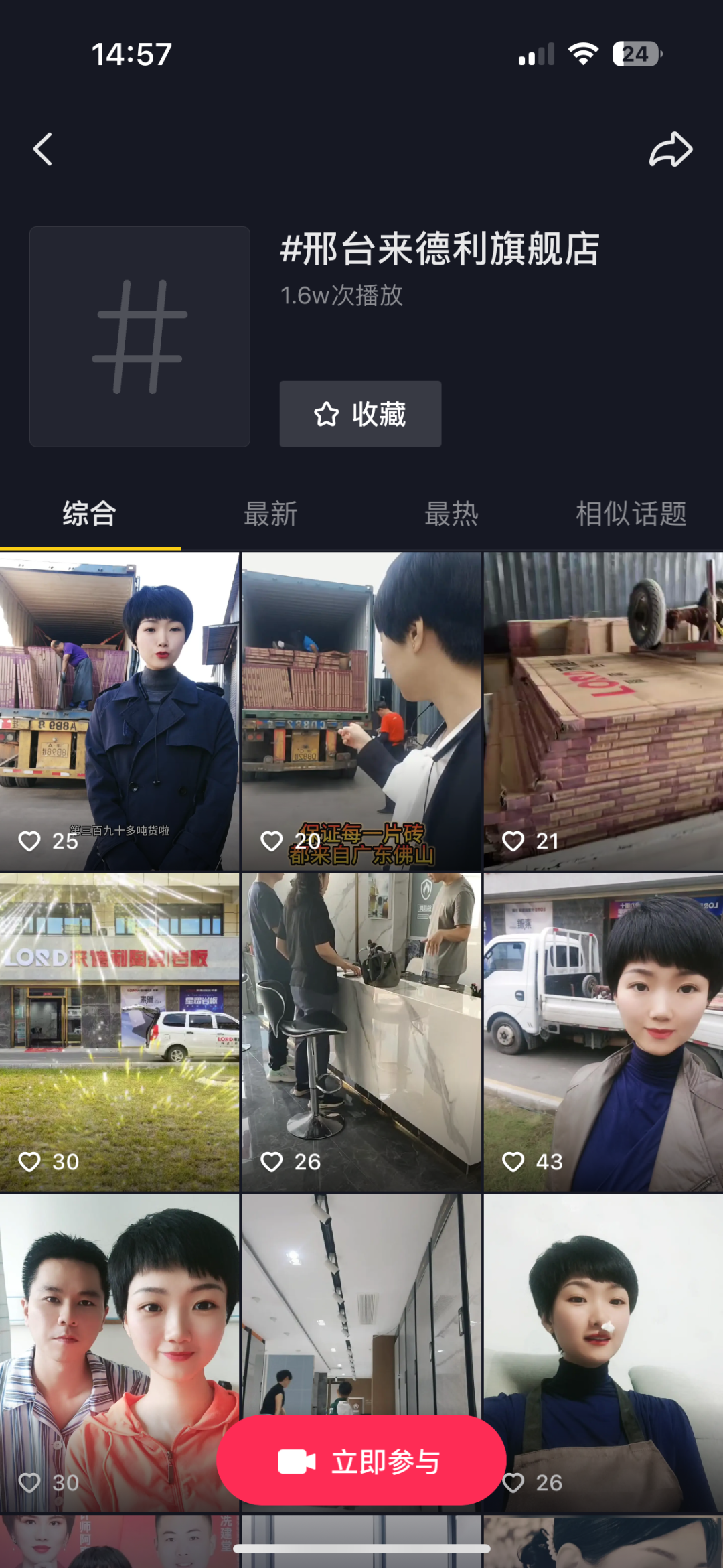Viewport: 723px width, 1568px height.
Task: Open the 相似话题 tab
Action: pyautogui.click(x=631, y=514)
